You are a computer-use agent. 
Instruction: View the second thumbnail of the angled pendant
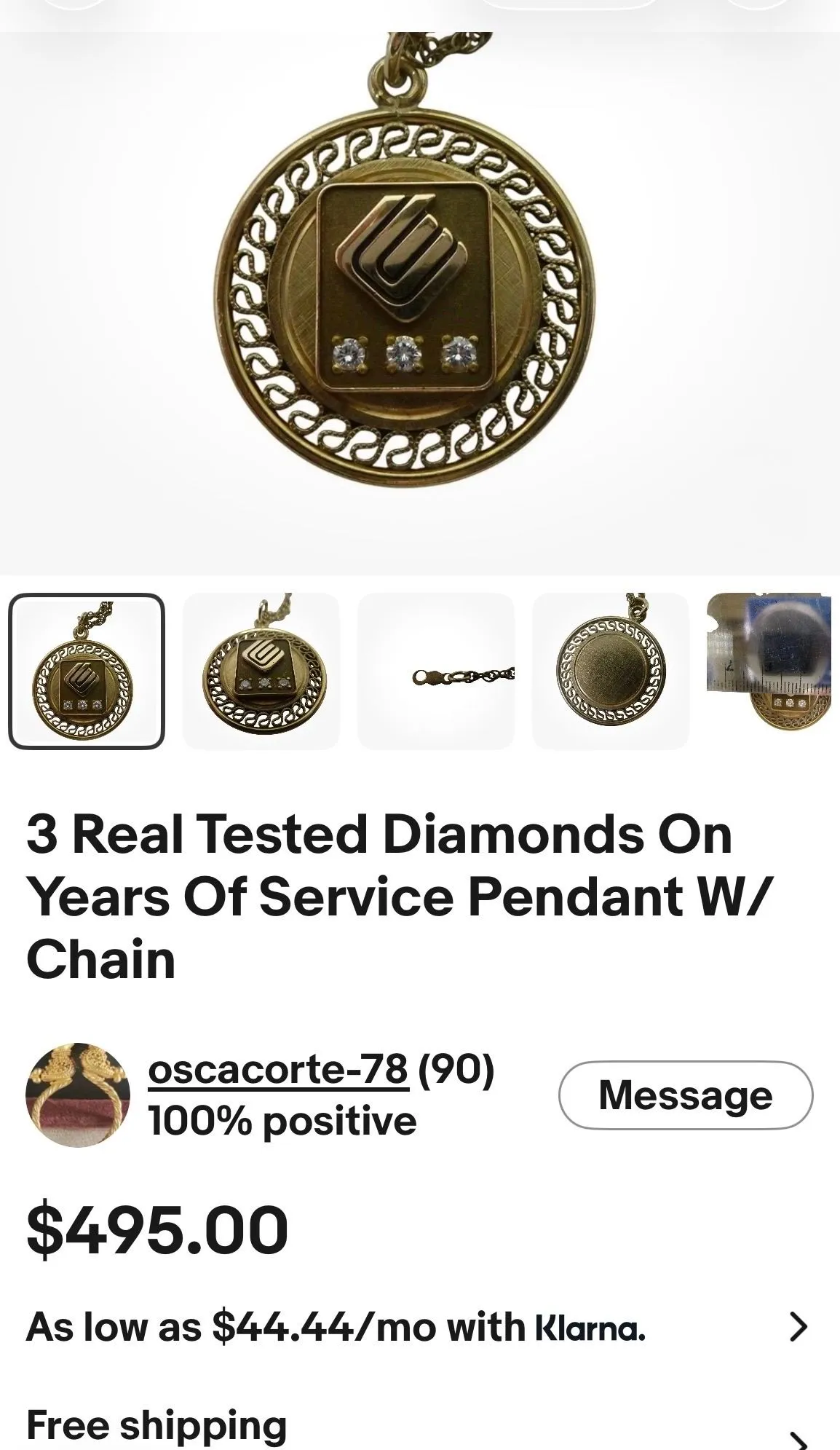coord(261,671)
